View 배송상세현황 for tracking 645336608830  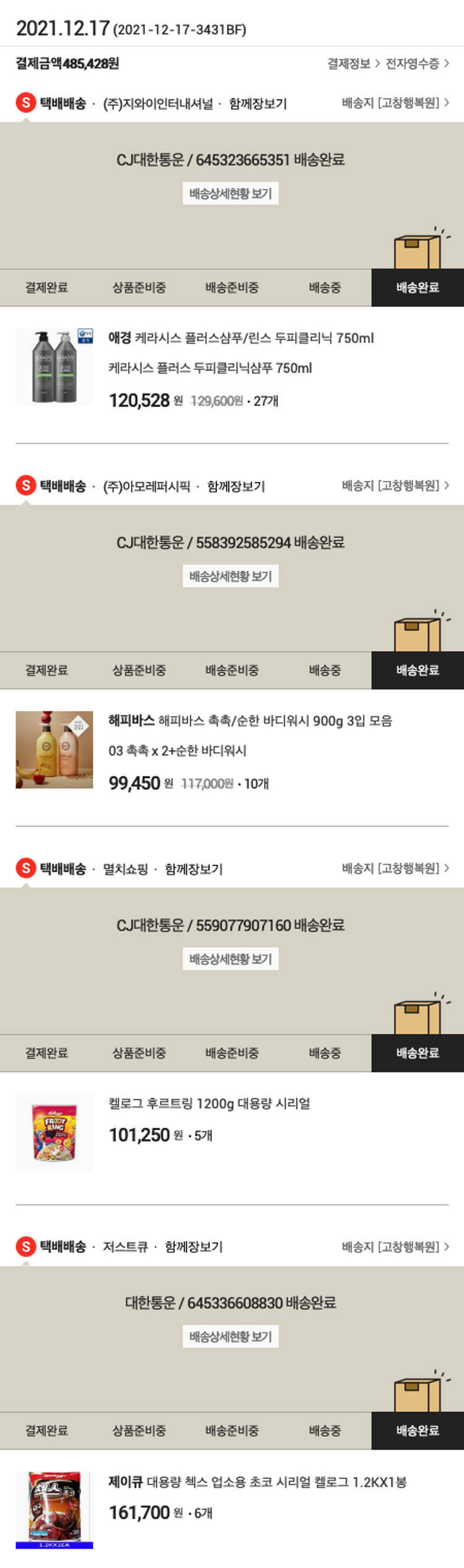[230, 1336]
